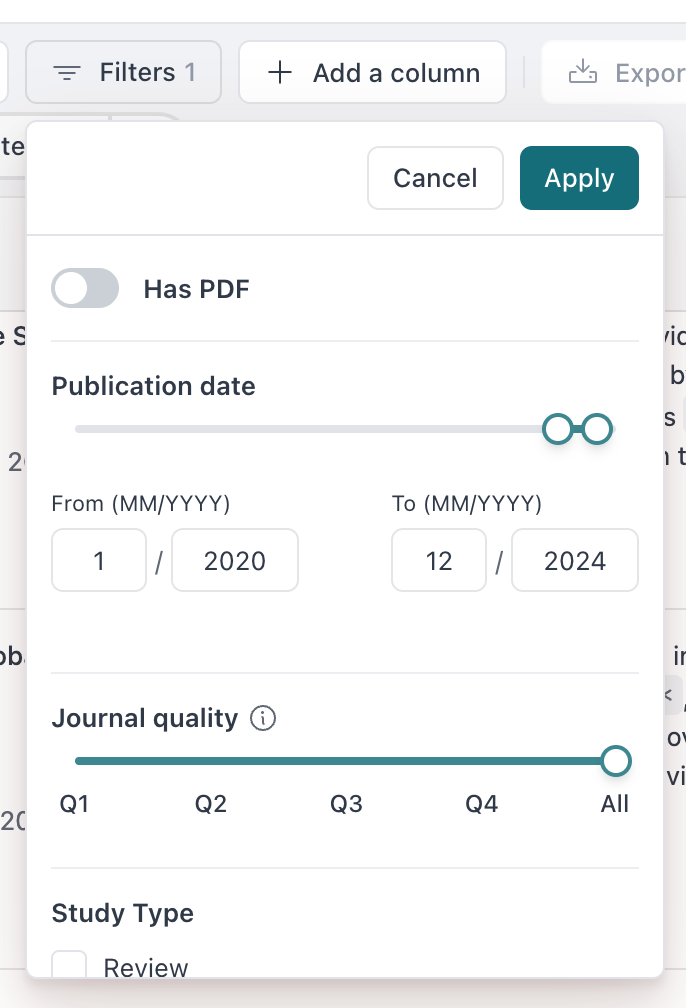This screenshot has height=1008, width=686.
Task: Tap the publication date slider track
Action: (300, 430)
